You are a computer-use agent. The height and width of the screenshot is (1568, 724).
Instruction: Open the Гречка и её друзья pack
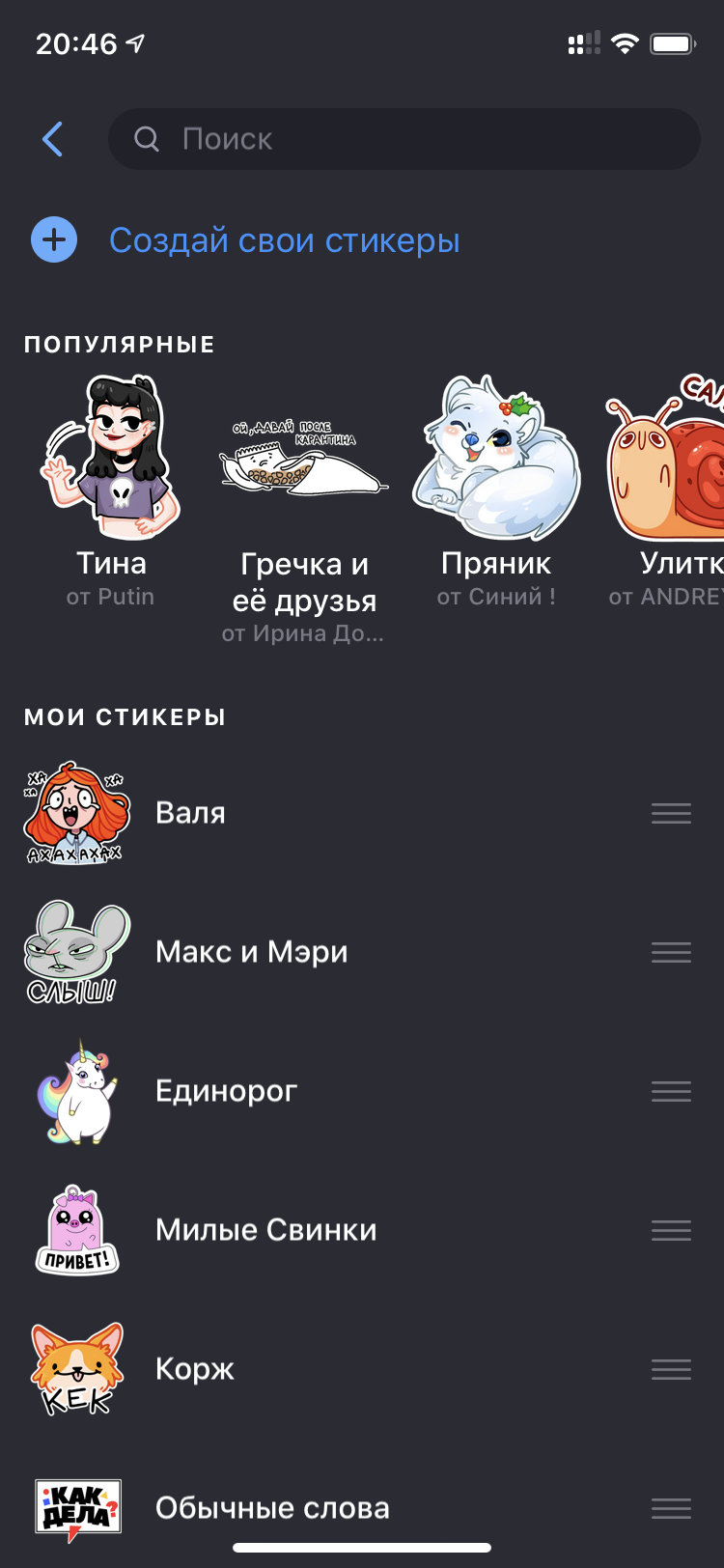(x=304, y=509)
